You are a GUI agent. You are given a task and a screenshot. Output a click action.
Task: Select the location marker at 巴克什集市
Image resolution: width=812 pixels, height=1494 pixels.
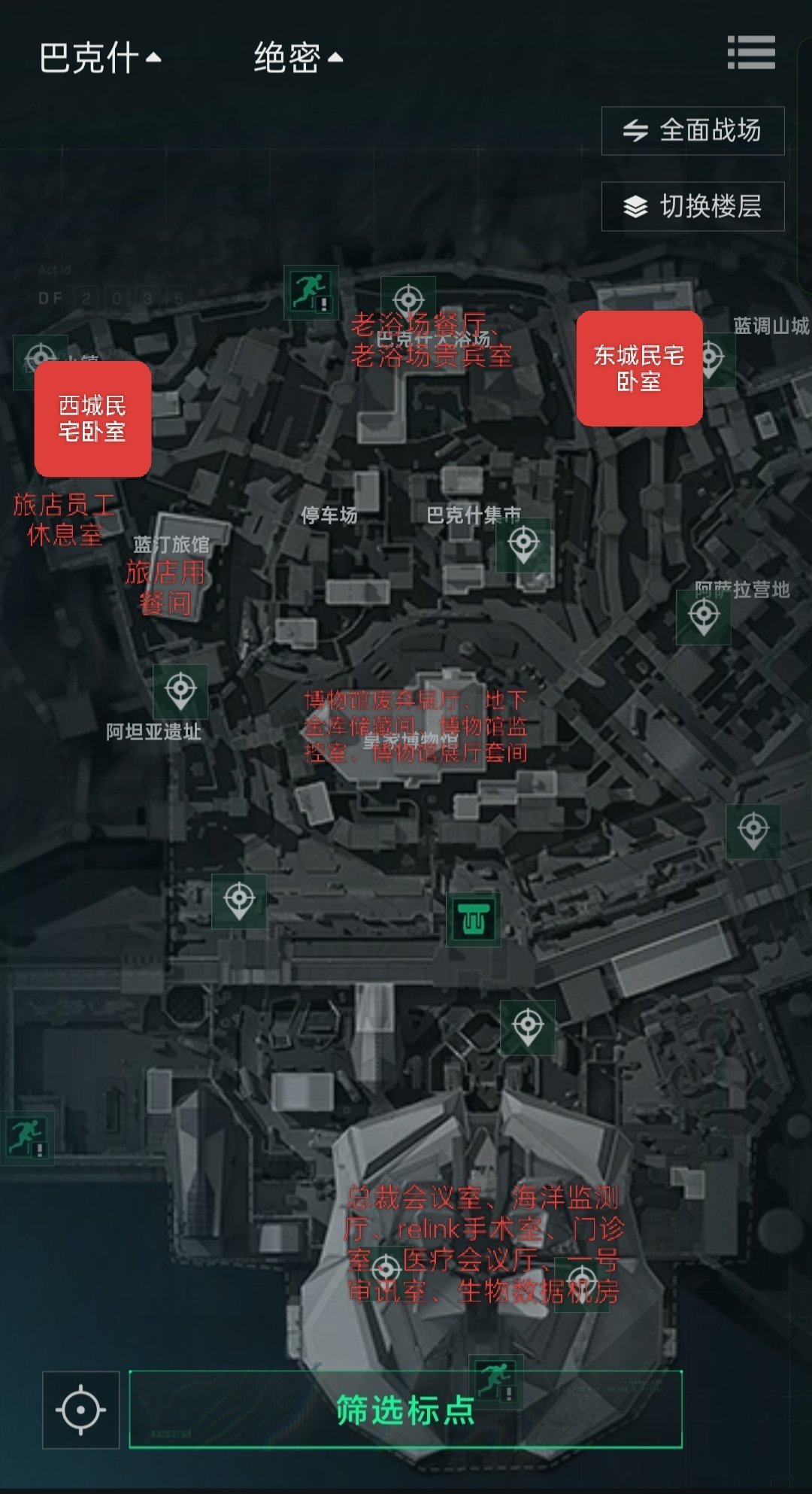(523, 544)
